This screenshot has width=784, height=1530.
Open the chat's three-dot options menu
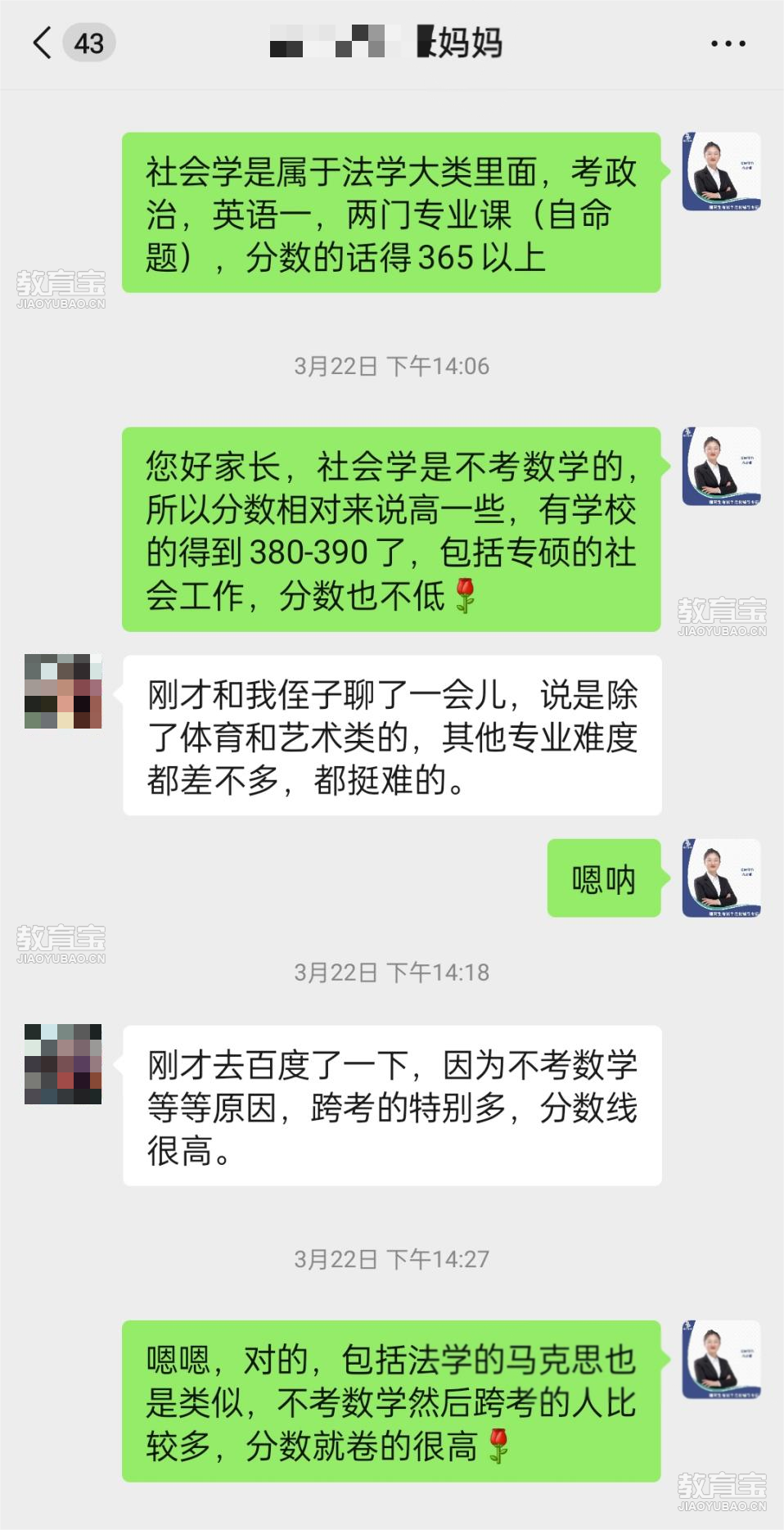click(728, 43)
